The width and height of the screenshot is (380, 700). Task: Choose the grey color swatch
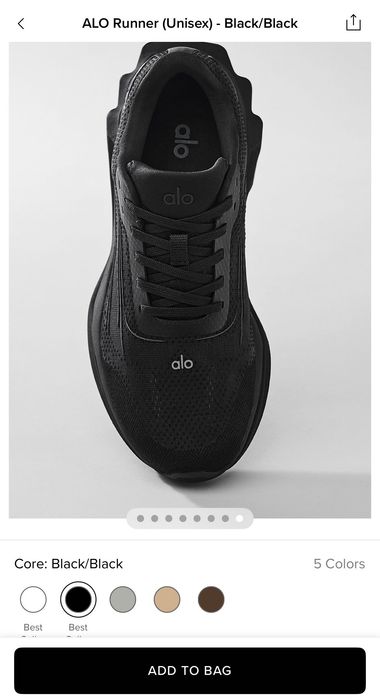122,599
